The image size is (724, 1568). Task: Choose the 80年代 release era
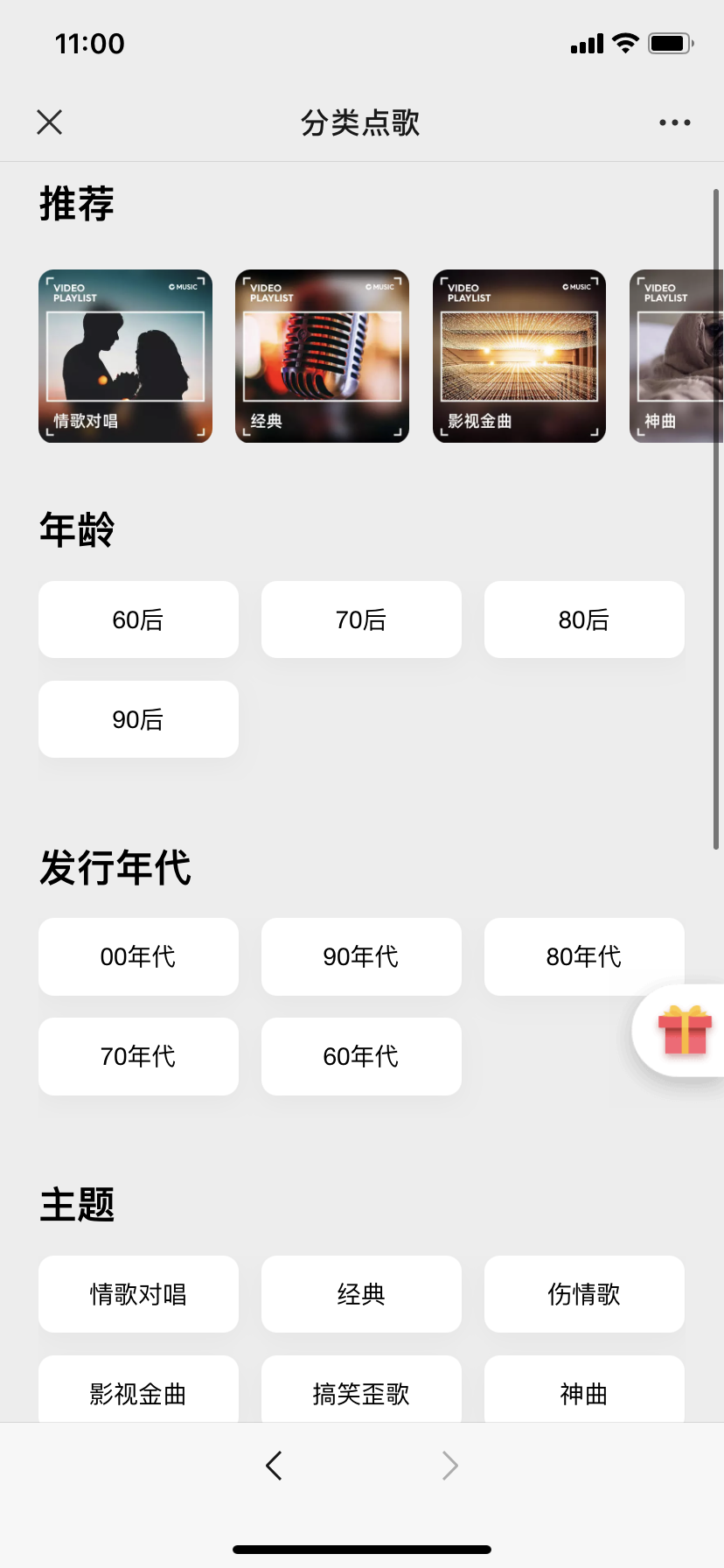(583, 957)
